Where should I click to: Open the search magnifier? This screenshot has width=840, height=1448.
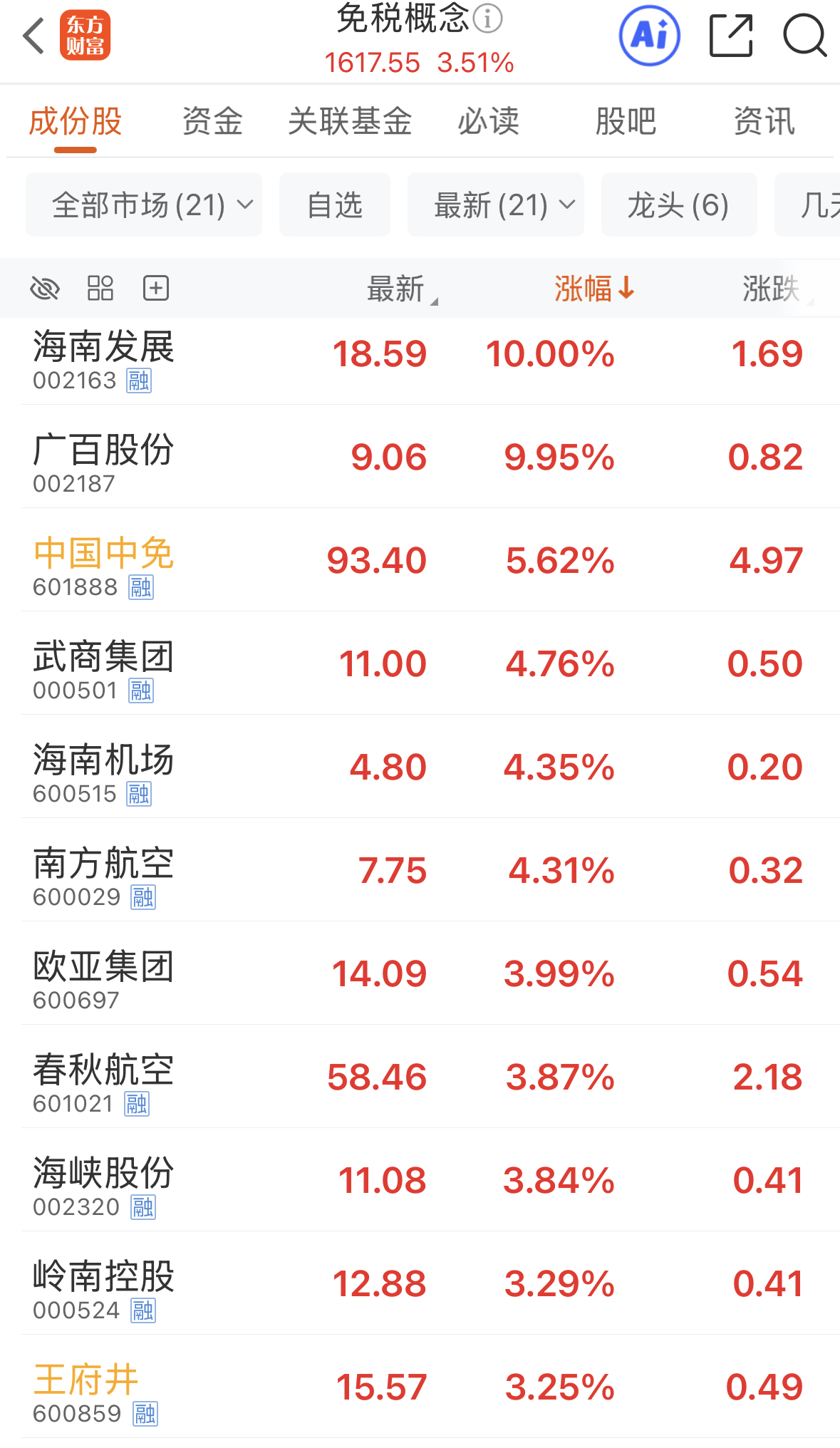click(804, 36)
